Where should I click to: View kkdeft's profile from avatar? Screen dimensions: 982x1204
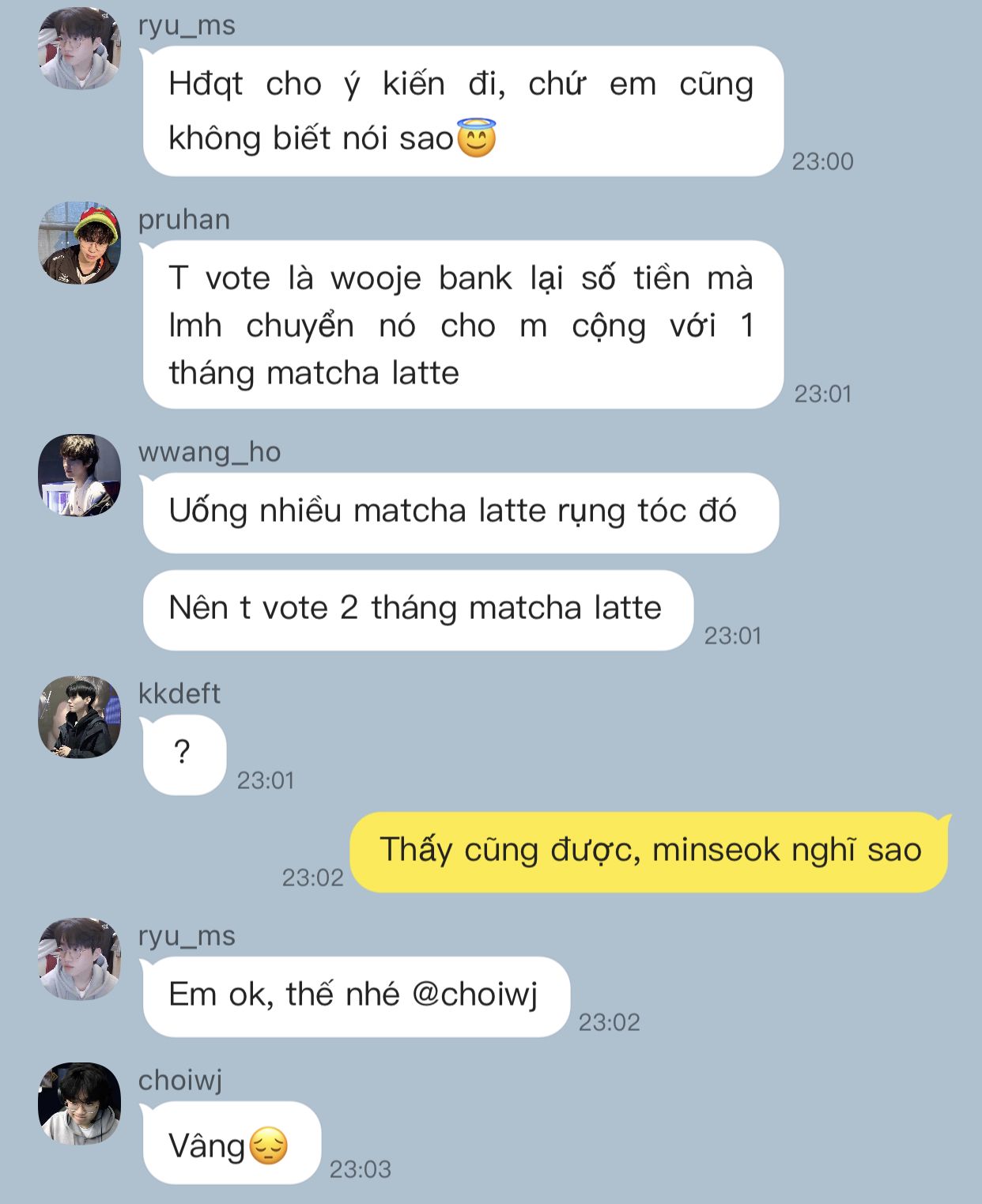pyautogui.click(x=79, y=716)
